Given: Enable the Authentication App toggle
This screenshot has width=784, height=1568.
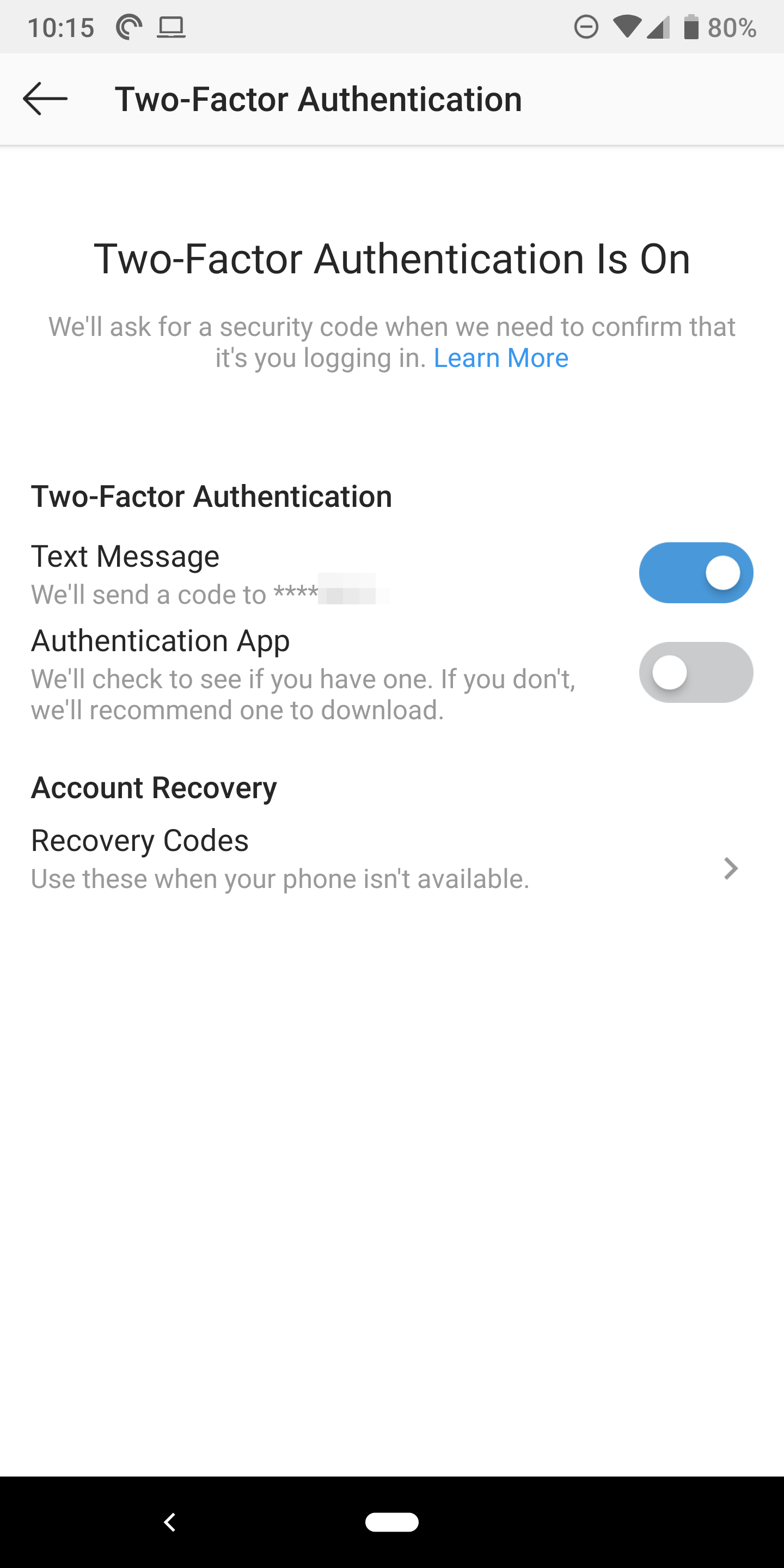Looking at the screenshot, I should (695, 672).
